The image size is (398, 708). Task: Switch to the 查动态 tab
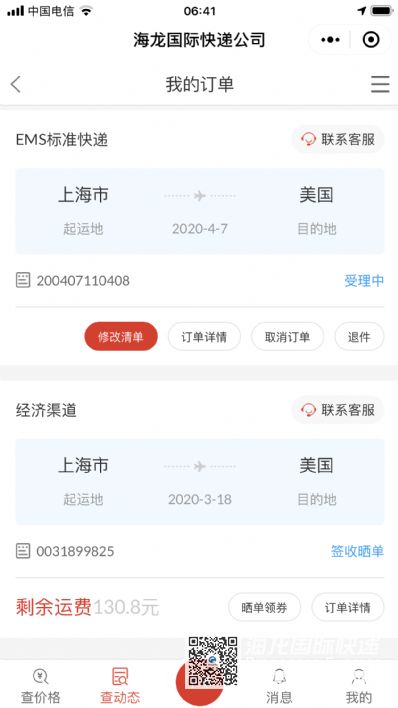(120, 686)
